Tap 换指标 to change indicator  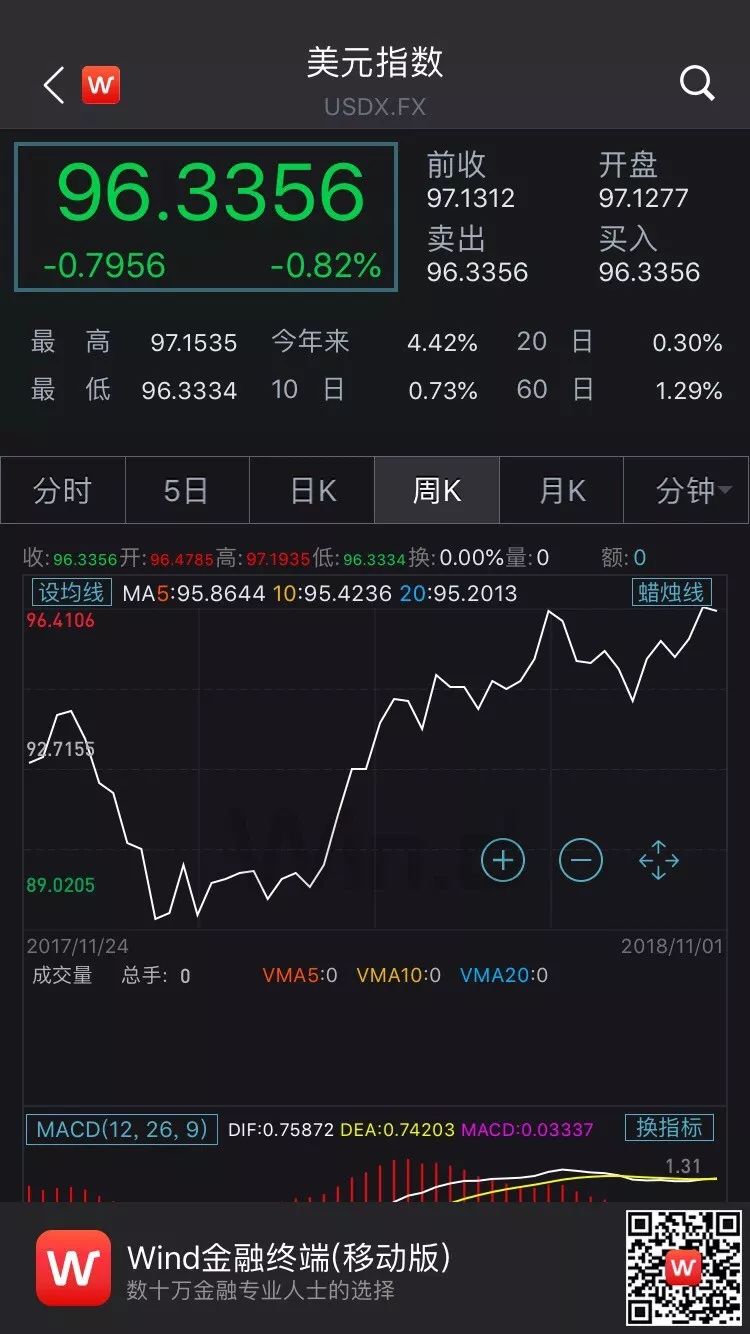pyautogui.click(x=669, y=1128)
